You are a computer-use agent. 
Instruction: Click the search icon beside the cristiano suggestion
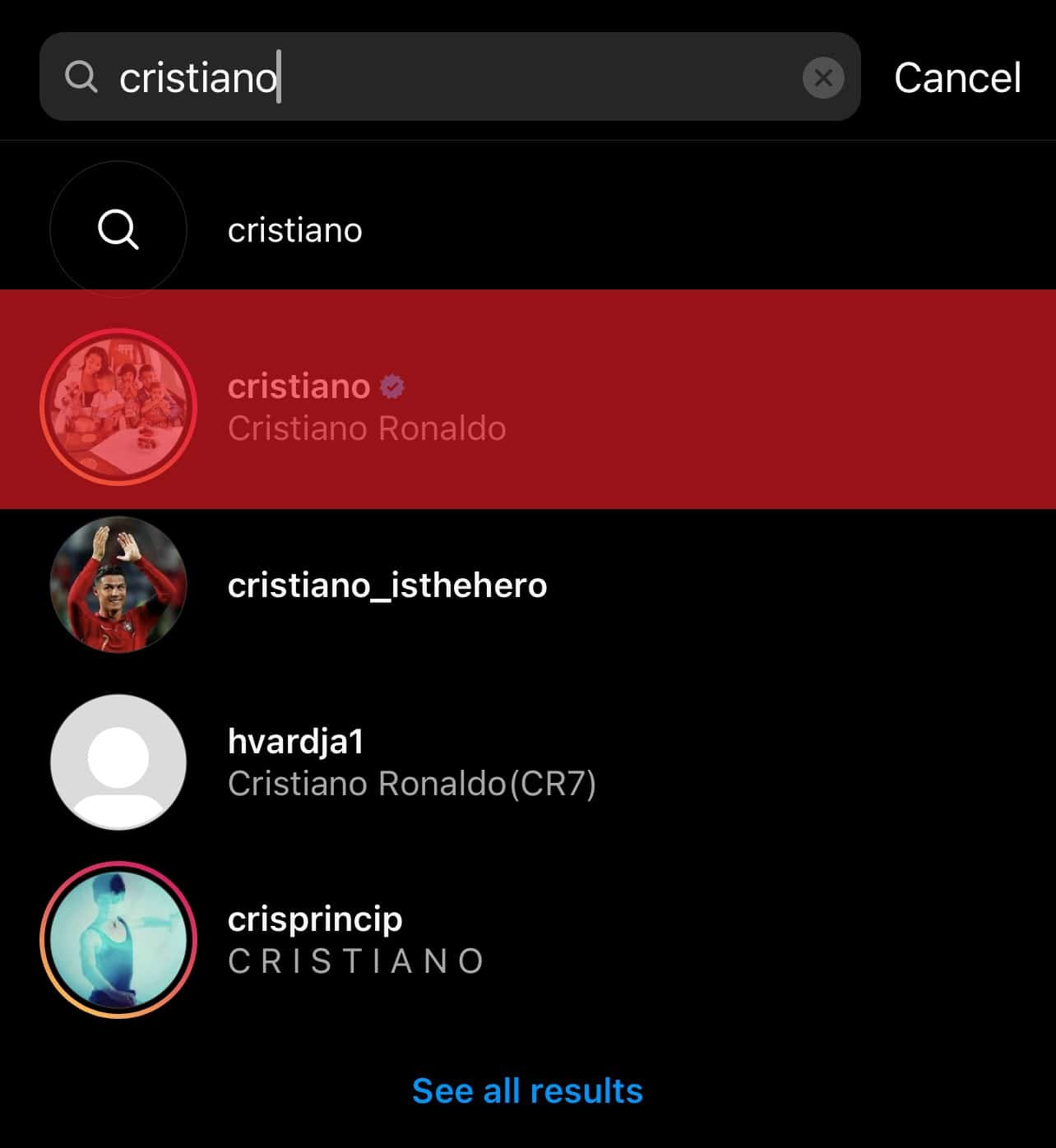[x=118, y=230]
